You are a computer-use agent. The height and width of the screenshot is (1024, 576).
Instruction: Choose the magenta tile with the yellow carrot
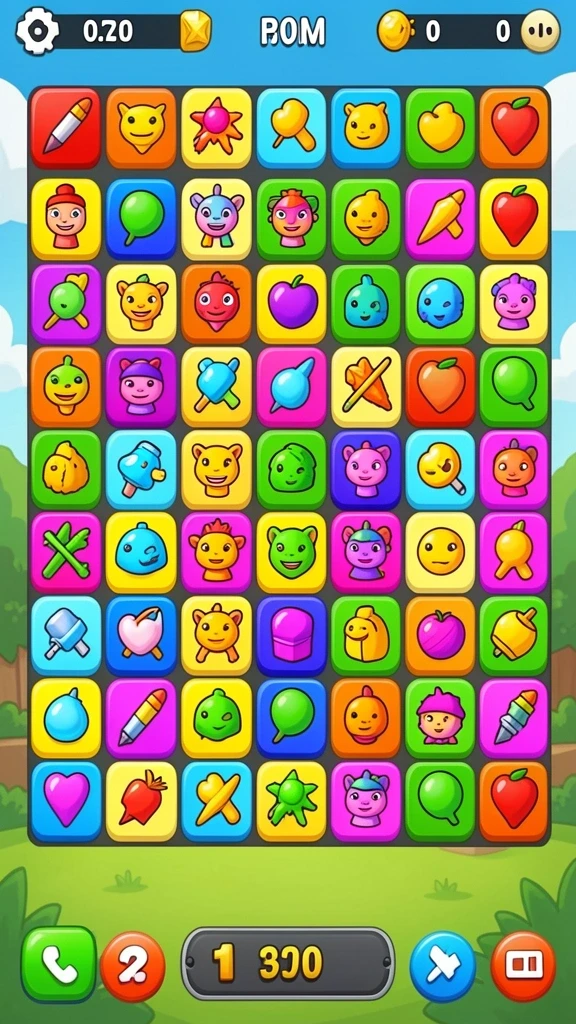pos(440,219)
